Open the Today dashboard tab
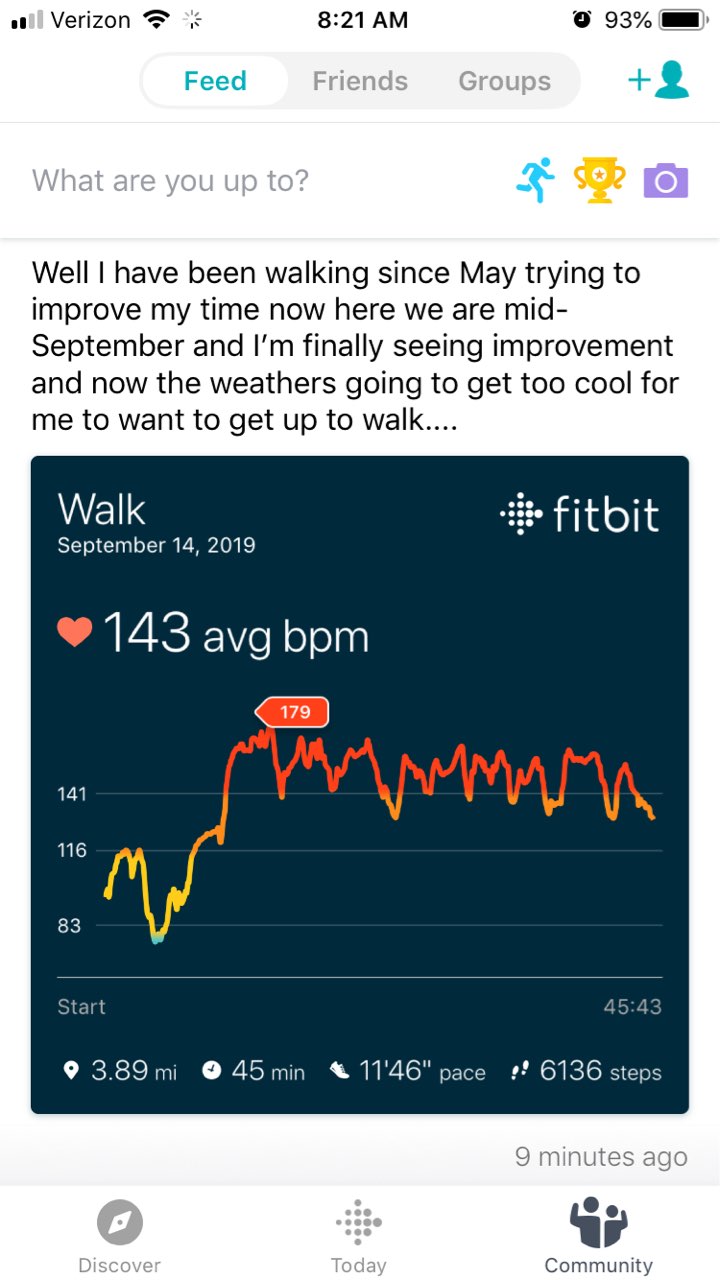The image size is (720, 1280). (x=359, y=1238)
